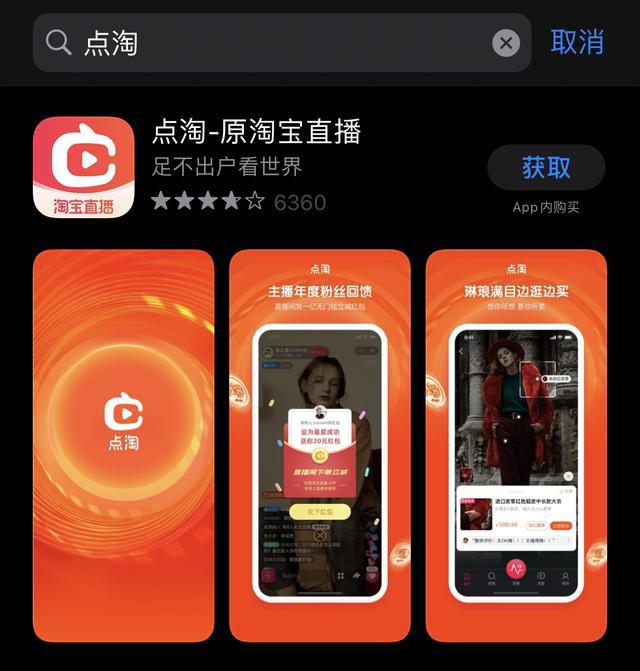Open the 主播年度粉丝回馈 preview screenshot
The image size is (640, 671).
tap(320, 445)
